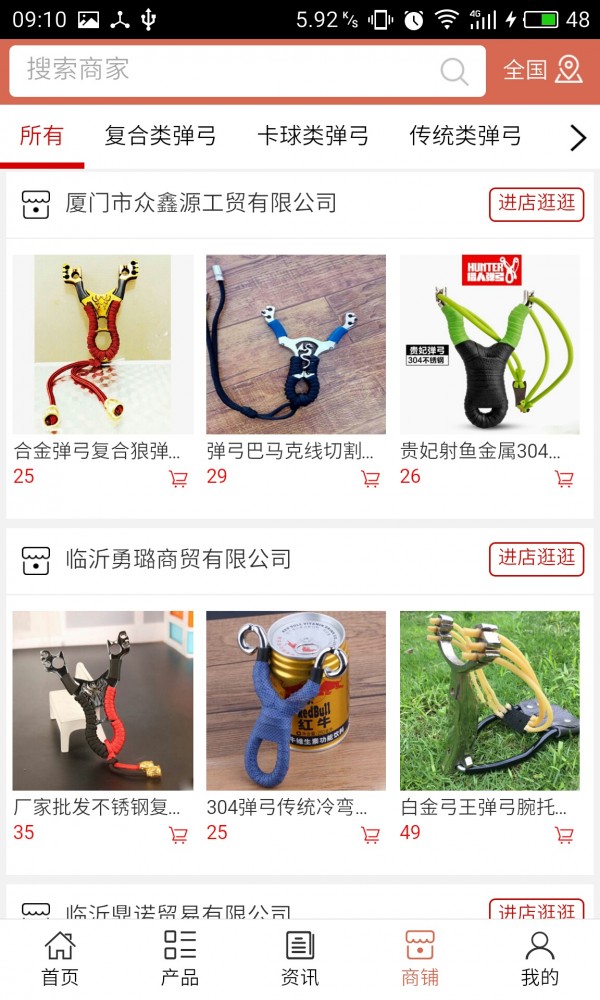
Task: View the 304弹弓传统冷弯 product
Action: coord(295,700)
